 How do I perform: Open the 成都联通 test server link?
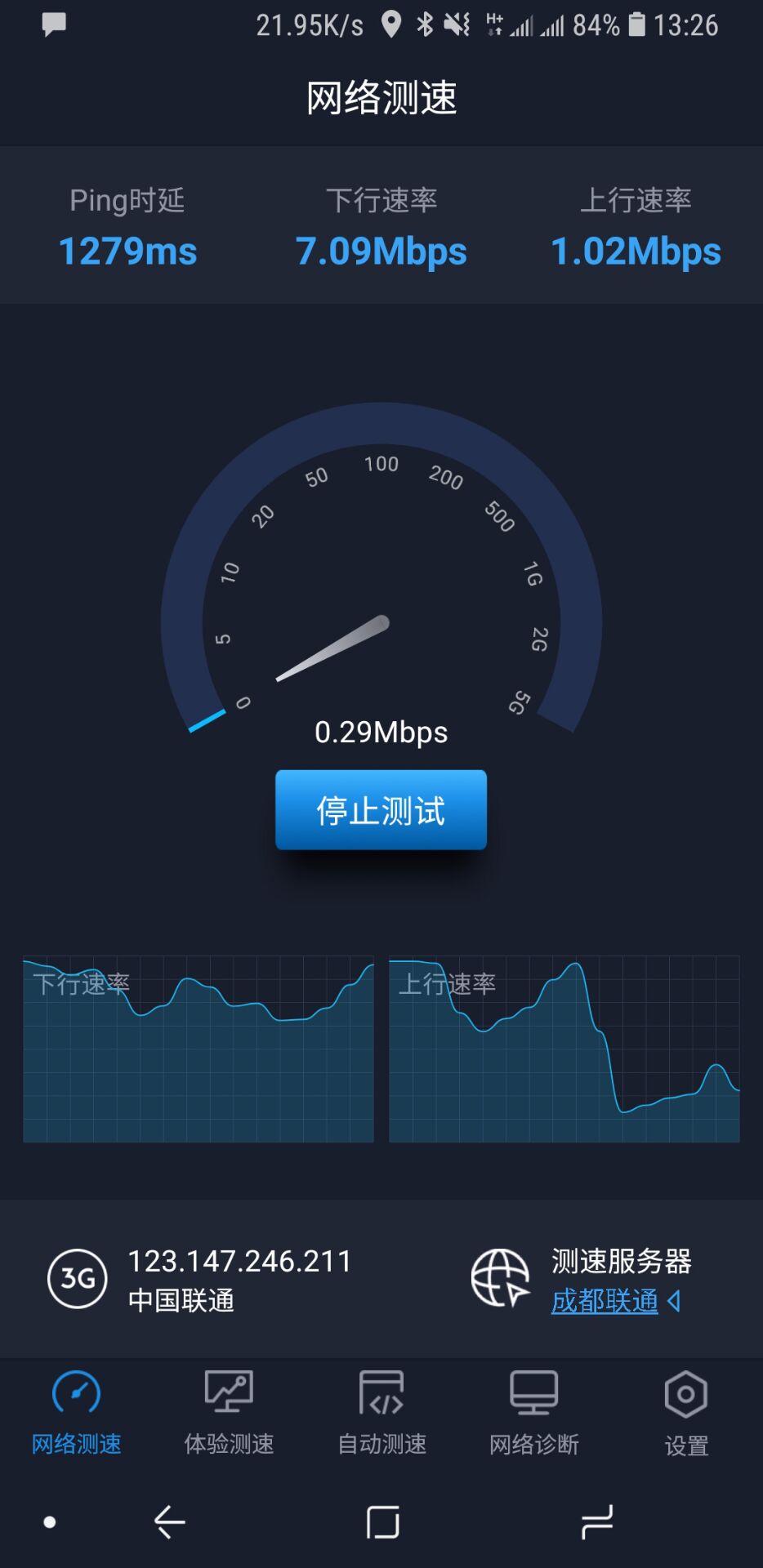click(x=605, y=1301)
